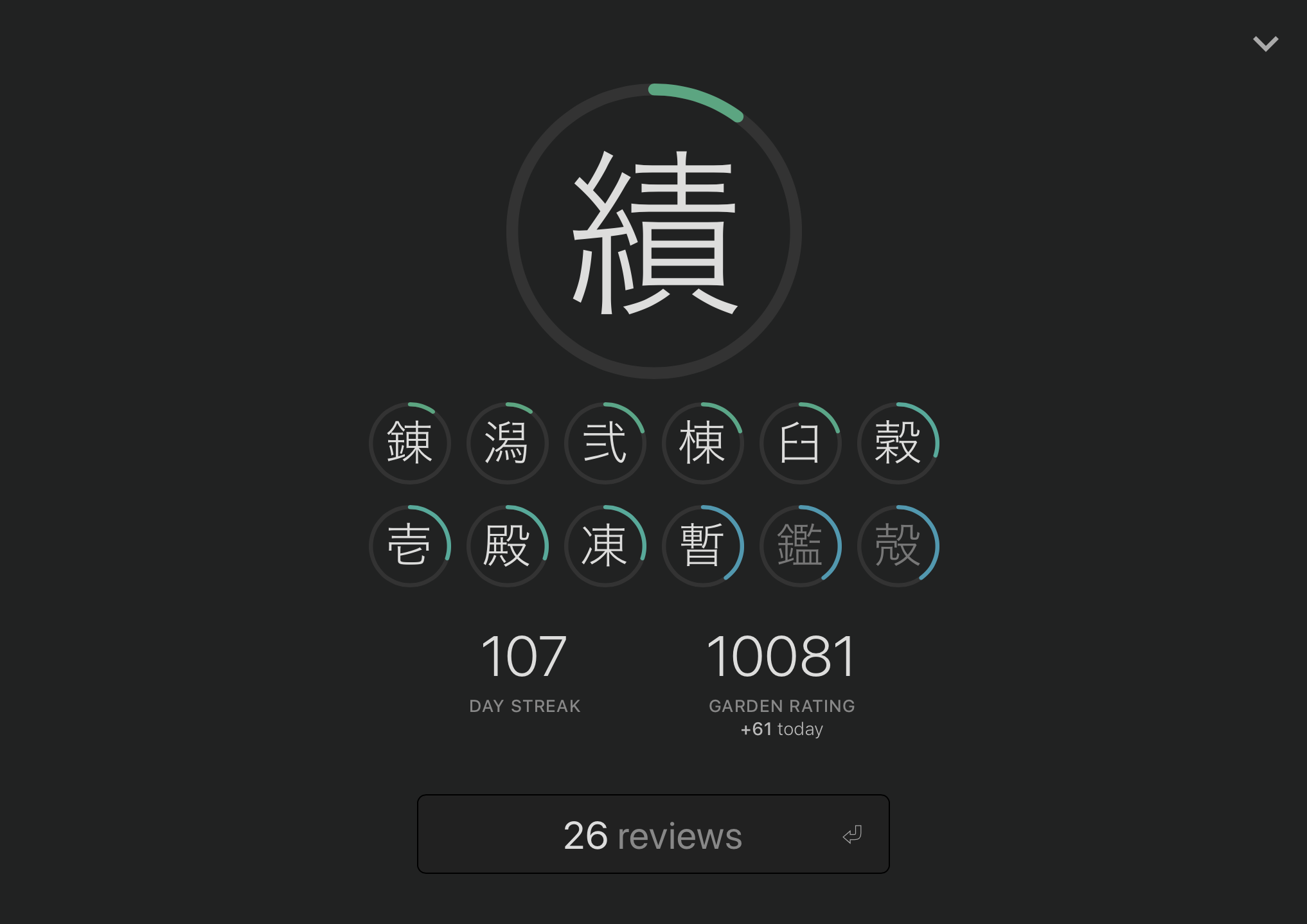Open the 弐 kanji circle

[x=605, y=443]
